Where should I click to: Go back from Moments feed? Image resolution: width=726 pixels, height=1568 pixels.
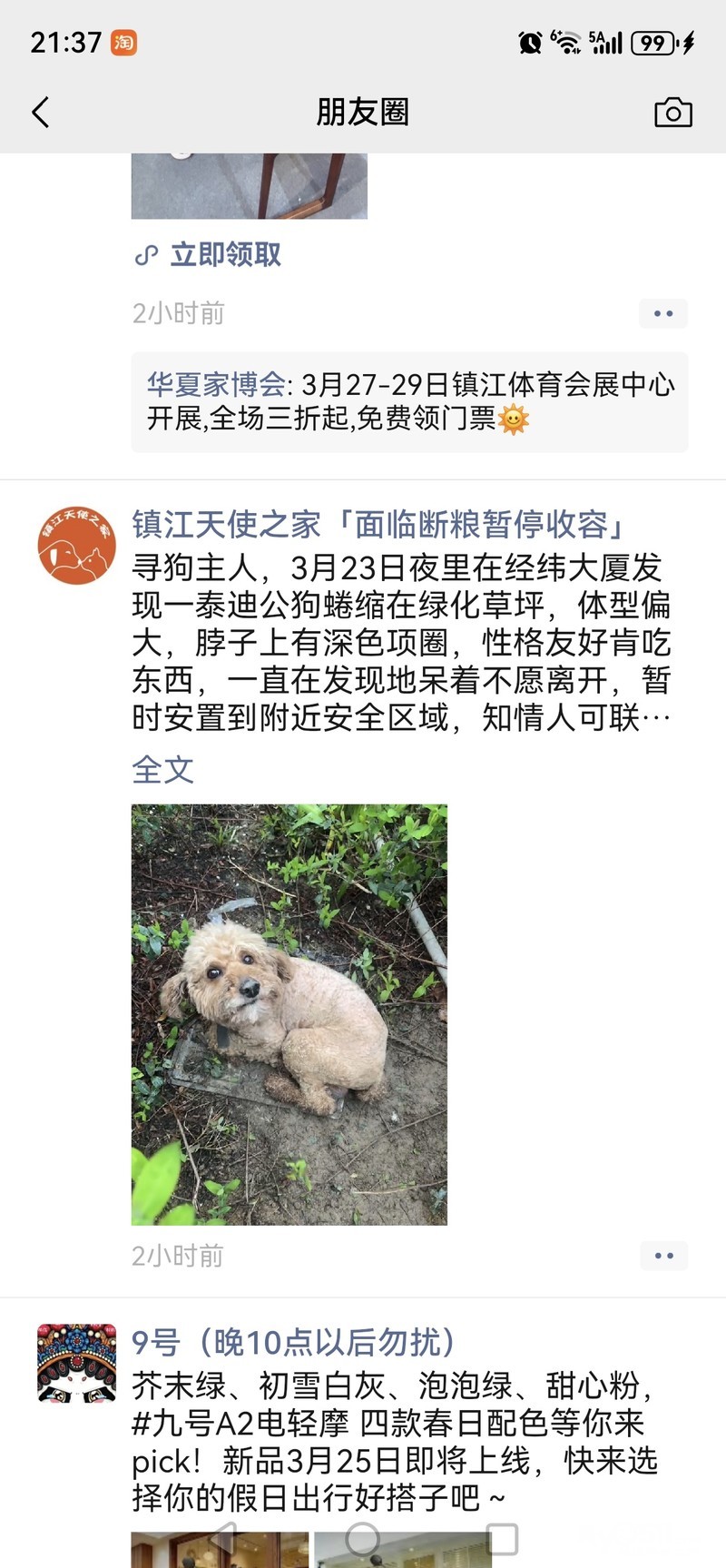(x=41, y=113)
